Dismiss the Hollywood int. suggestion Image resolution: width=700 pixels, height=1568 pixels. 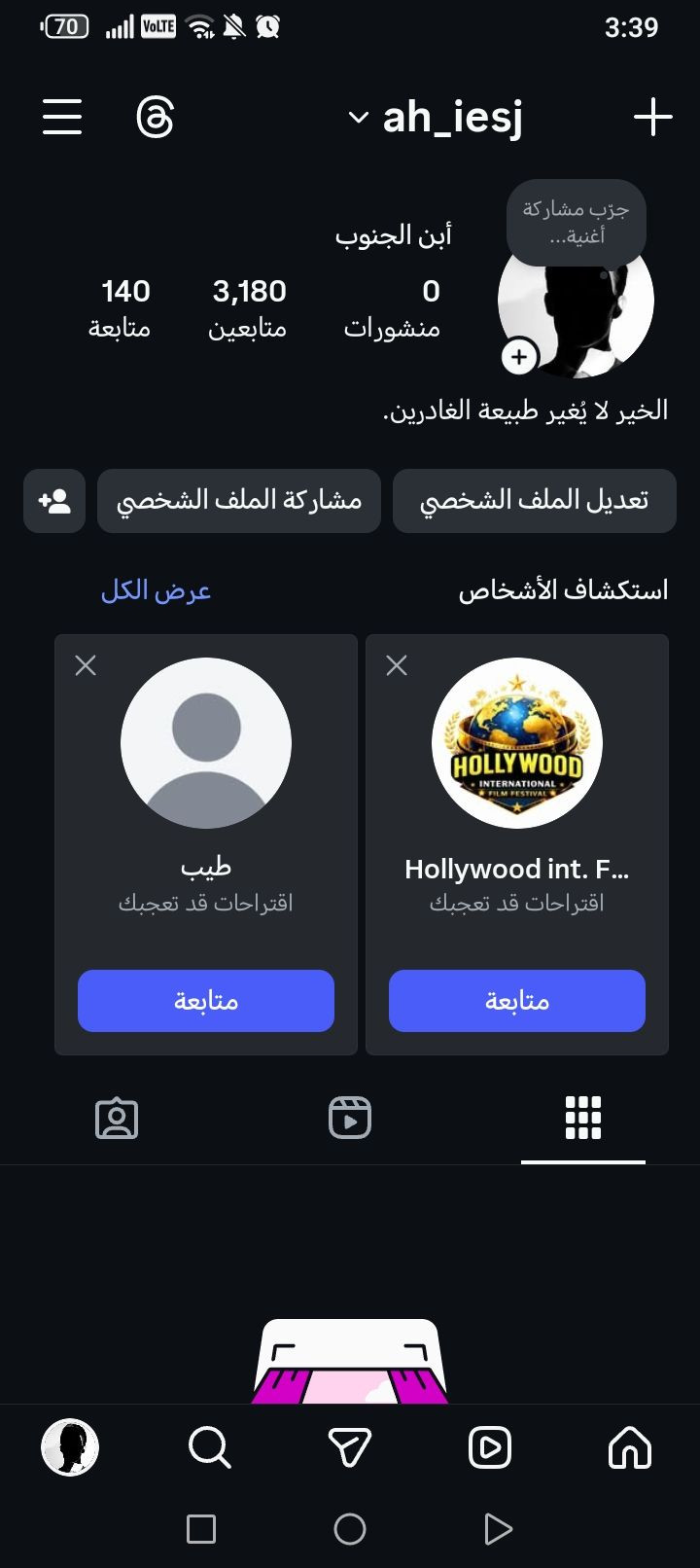pyautogui.click(x=397, y=665)
